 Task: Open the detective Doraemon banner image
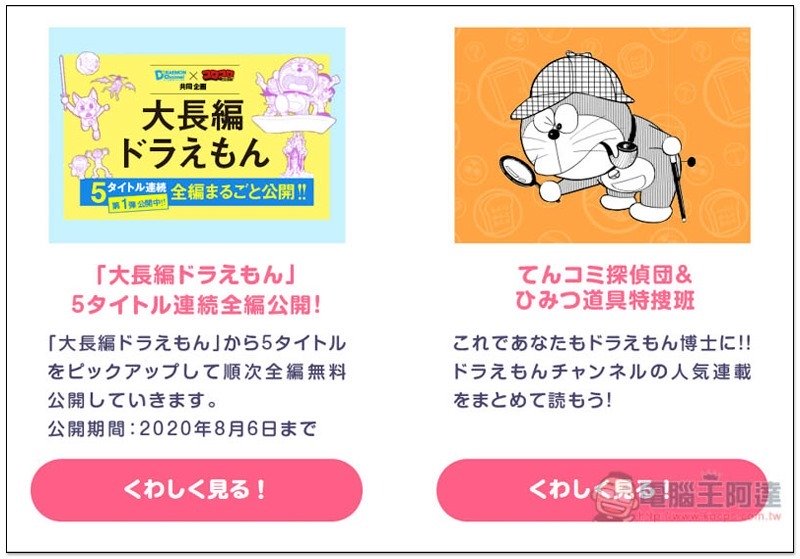coord(602,136)
